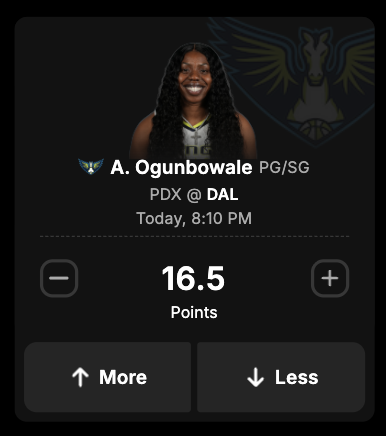Pick More on Ogunbowale's points
This screenshot has height=436, width=386.
pos(107,377)
